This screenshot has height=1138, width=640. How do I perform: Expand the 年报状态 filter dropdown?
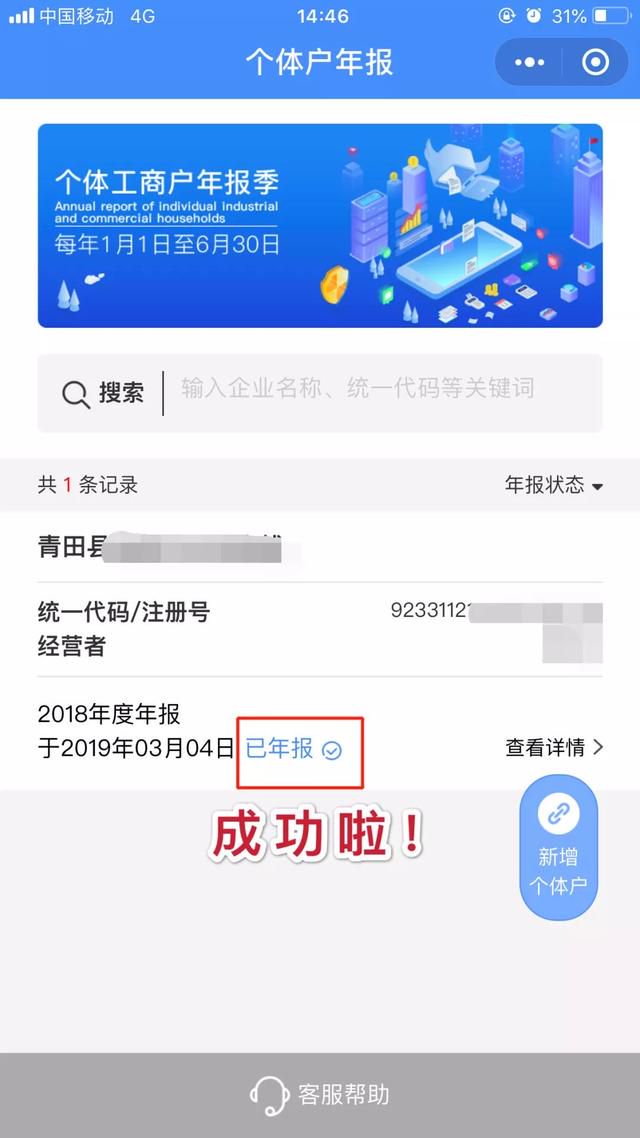pyautogui.click(x=554, y=485)
